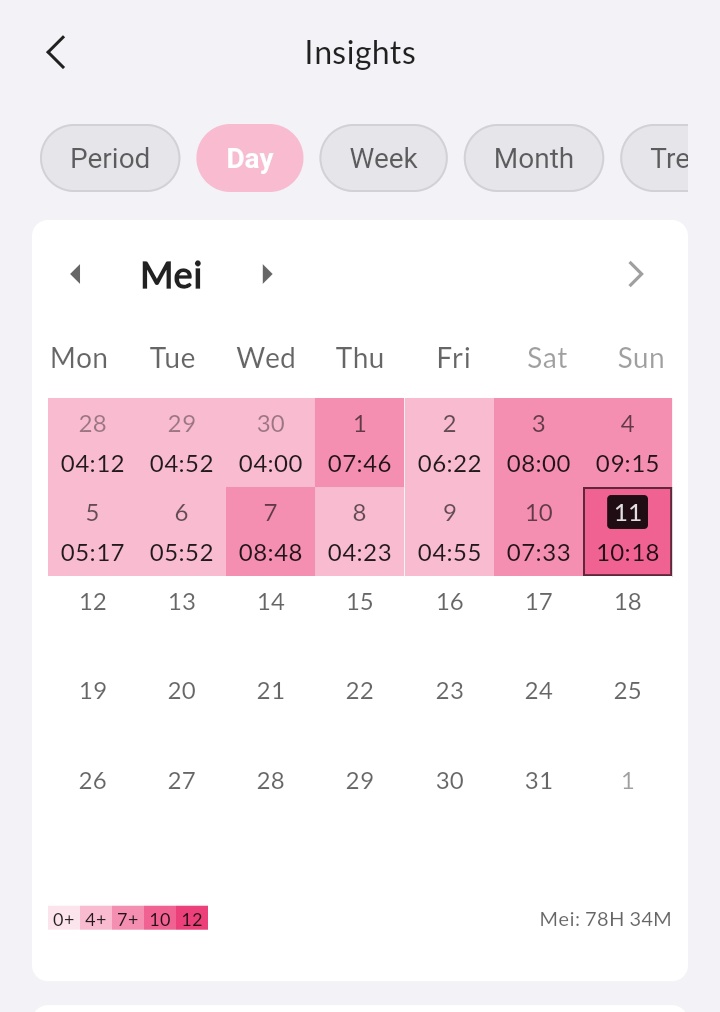Go to the month after Mei
Screen dimensions: 720x1012
pyautogui.click(x=266, y=274)
